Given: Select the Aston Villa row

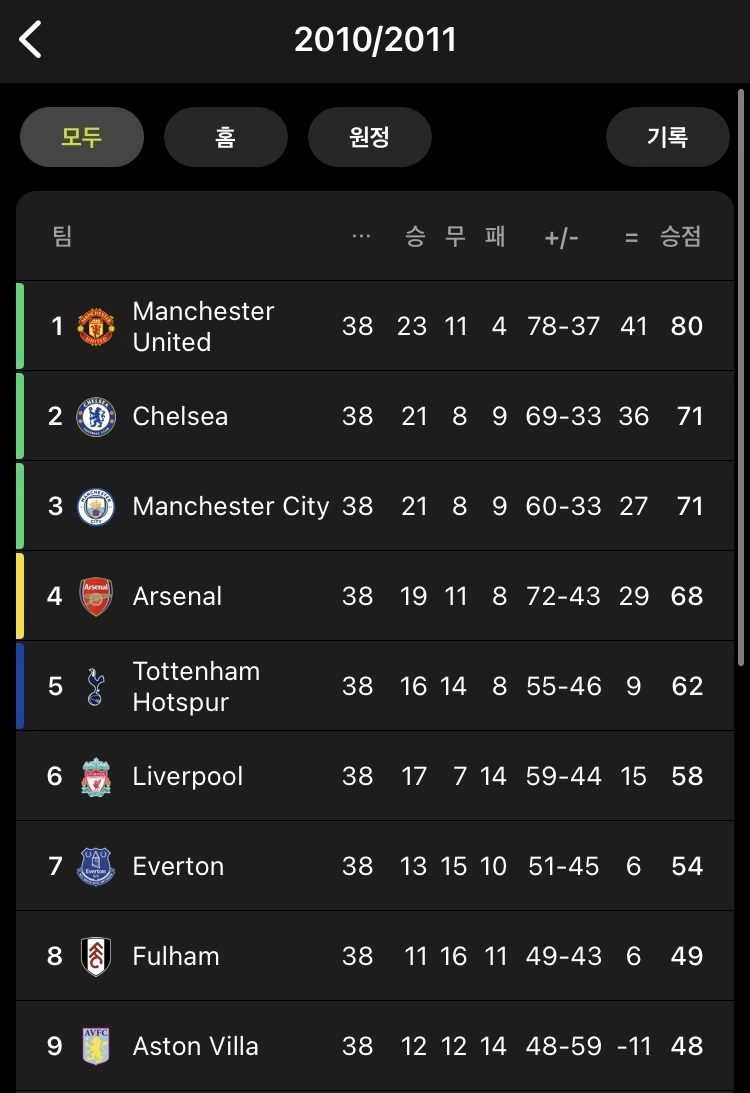Looking at the screenshot, I should pyautogui.click(x=375, y=1046).
